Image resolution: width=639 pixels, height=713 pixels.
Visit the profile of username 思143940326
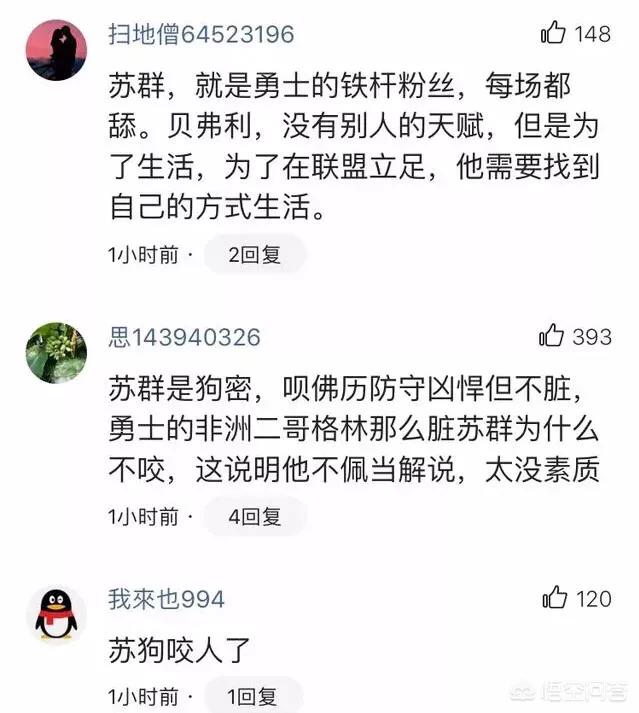tap(184, 337)
